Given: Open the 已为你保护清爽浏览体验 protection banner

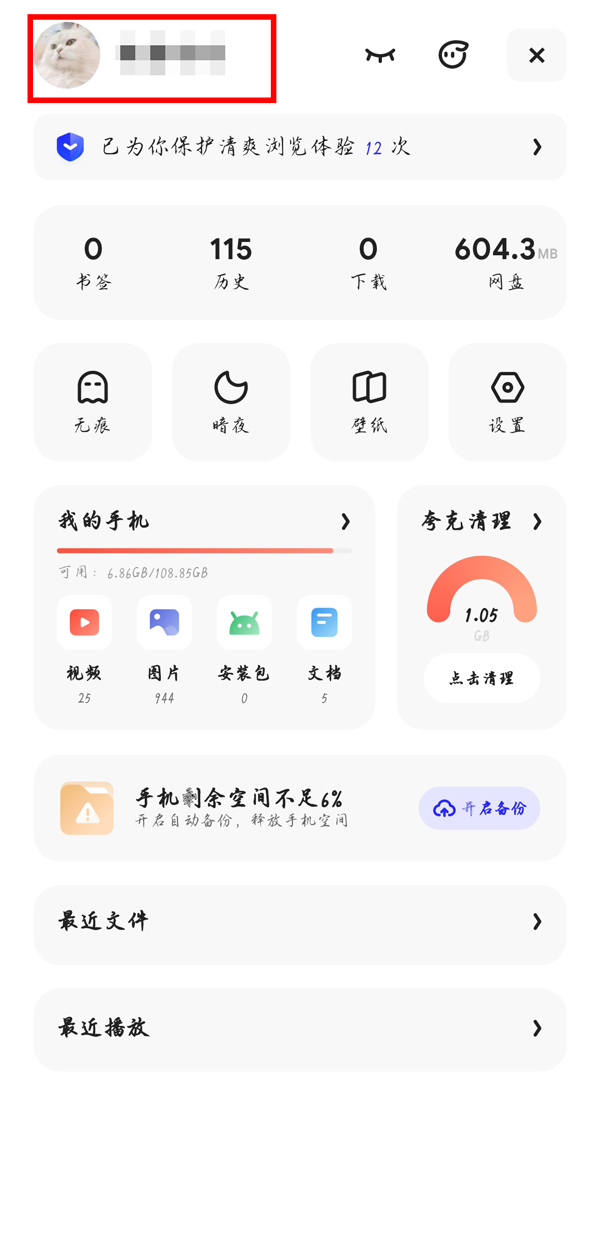Looking at the screenshot, I should coord(300,147).
